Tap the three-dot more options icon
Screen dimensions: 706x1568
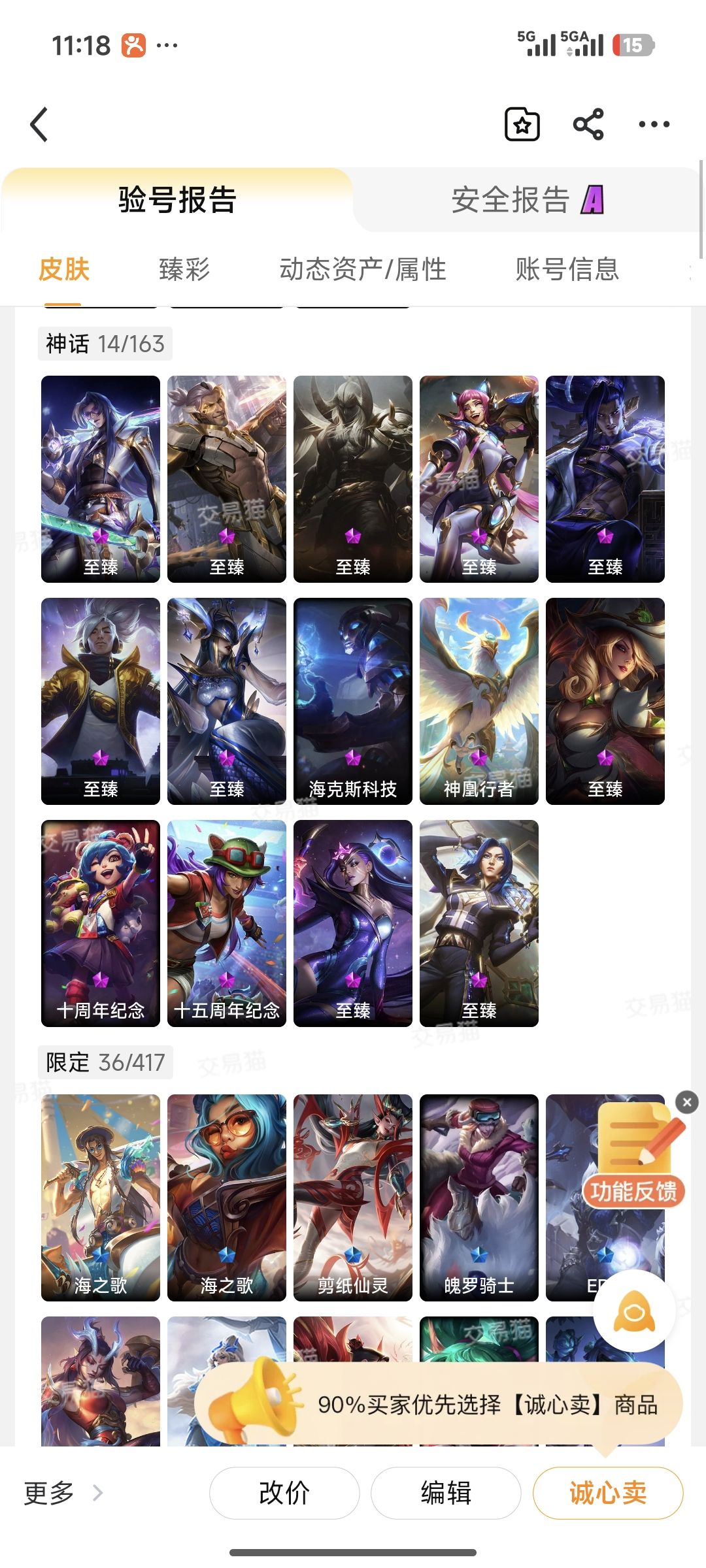(x=654, y=124)
